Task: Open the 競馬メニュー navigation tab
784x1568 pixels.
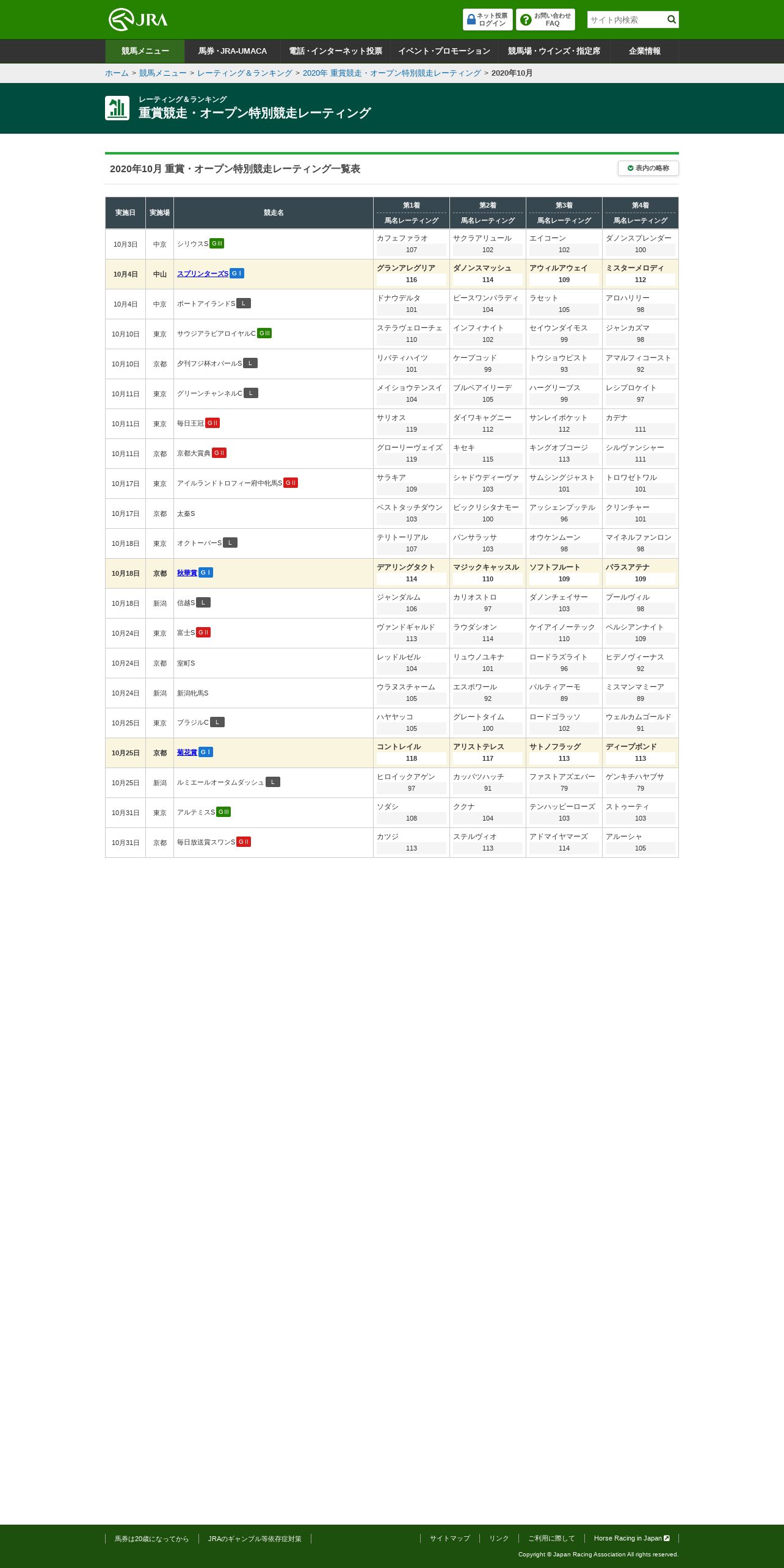Action: coord(145,51)
